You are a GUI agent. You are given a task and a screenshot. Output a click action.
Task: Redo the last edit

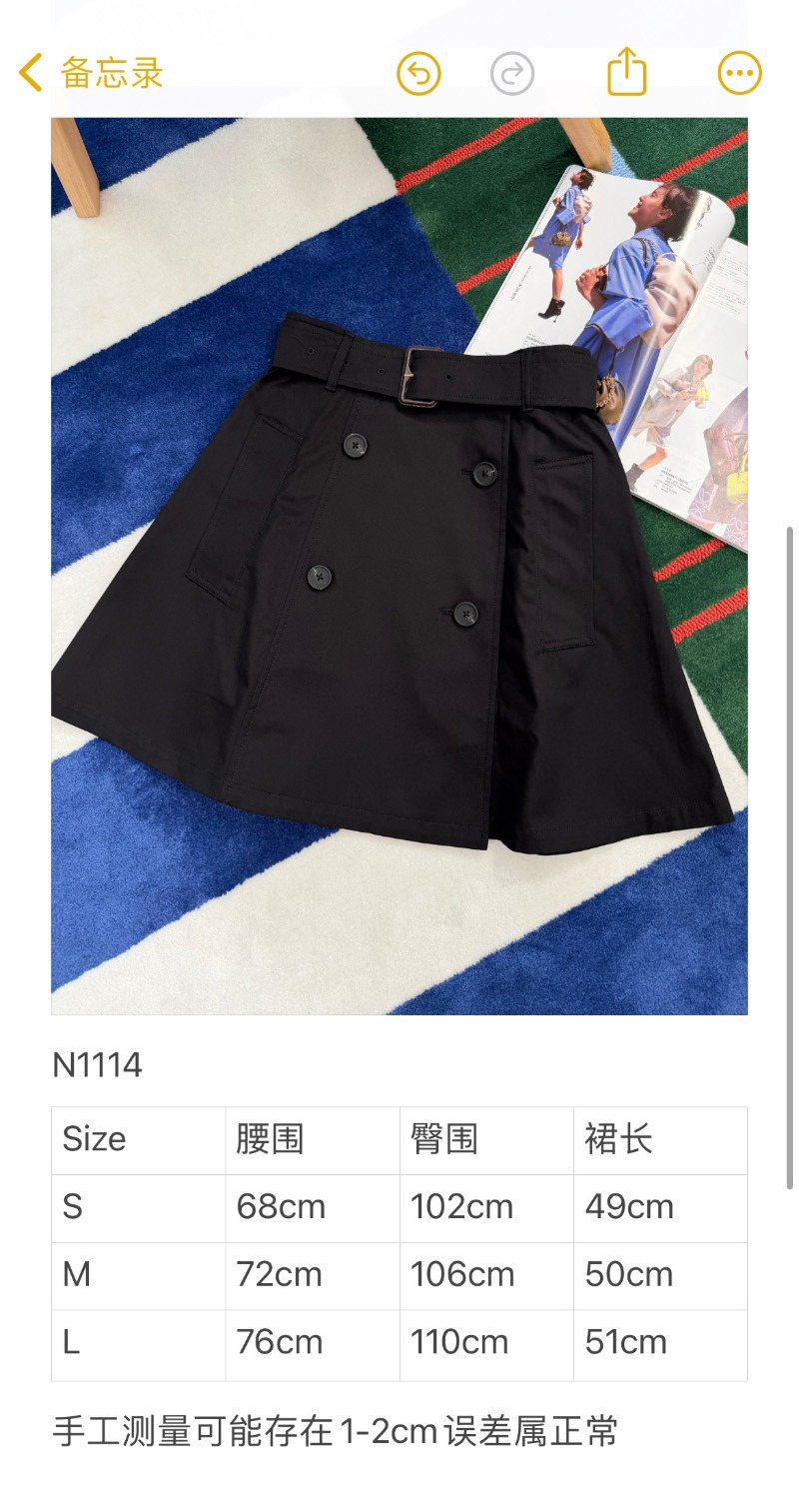coord(512,74)
